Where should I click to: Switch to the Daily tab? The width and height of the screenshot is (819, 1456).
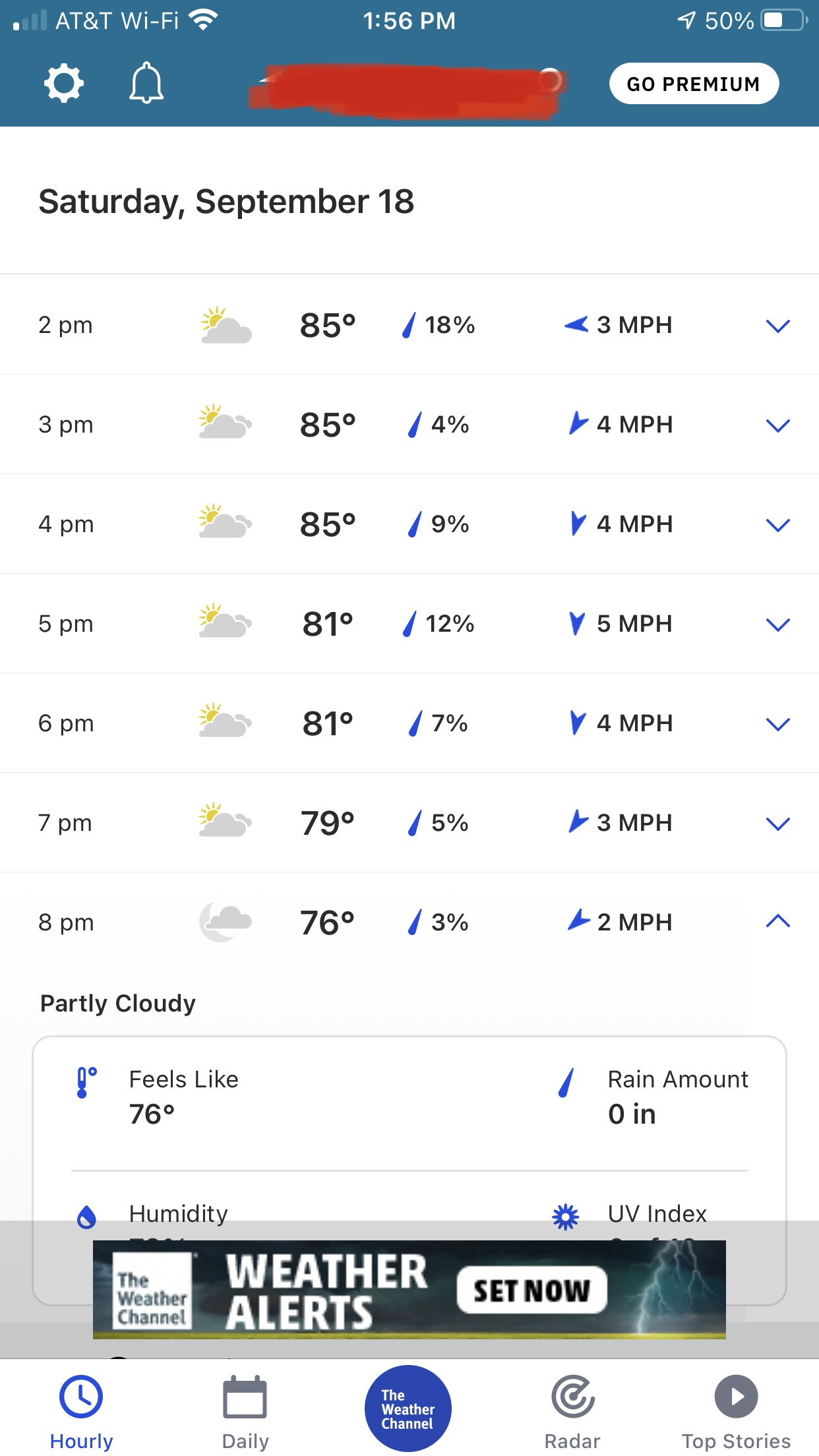pos(245,1411)
